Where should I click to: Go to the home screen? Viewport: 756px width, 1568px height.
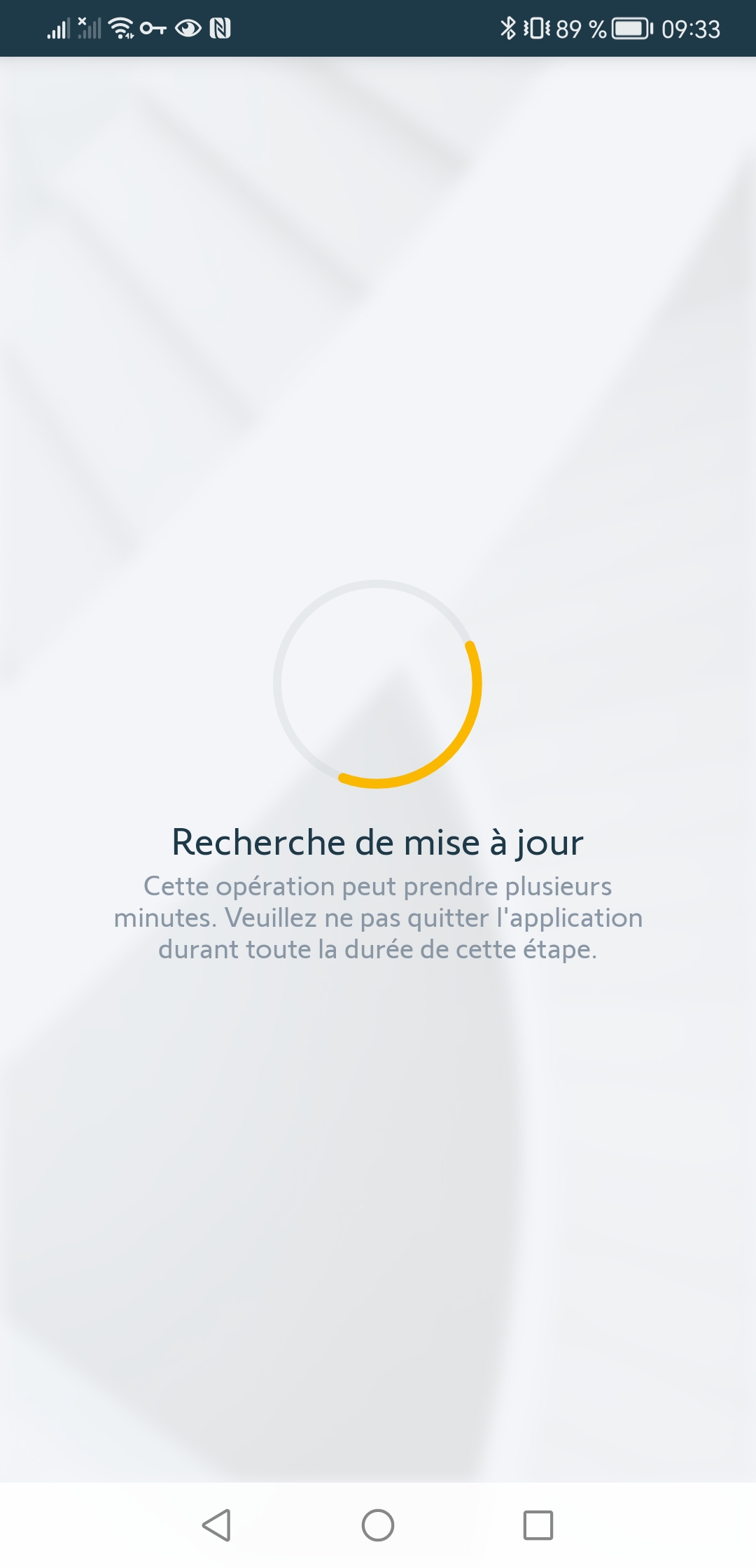(378, 1525)
